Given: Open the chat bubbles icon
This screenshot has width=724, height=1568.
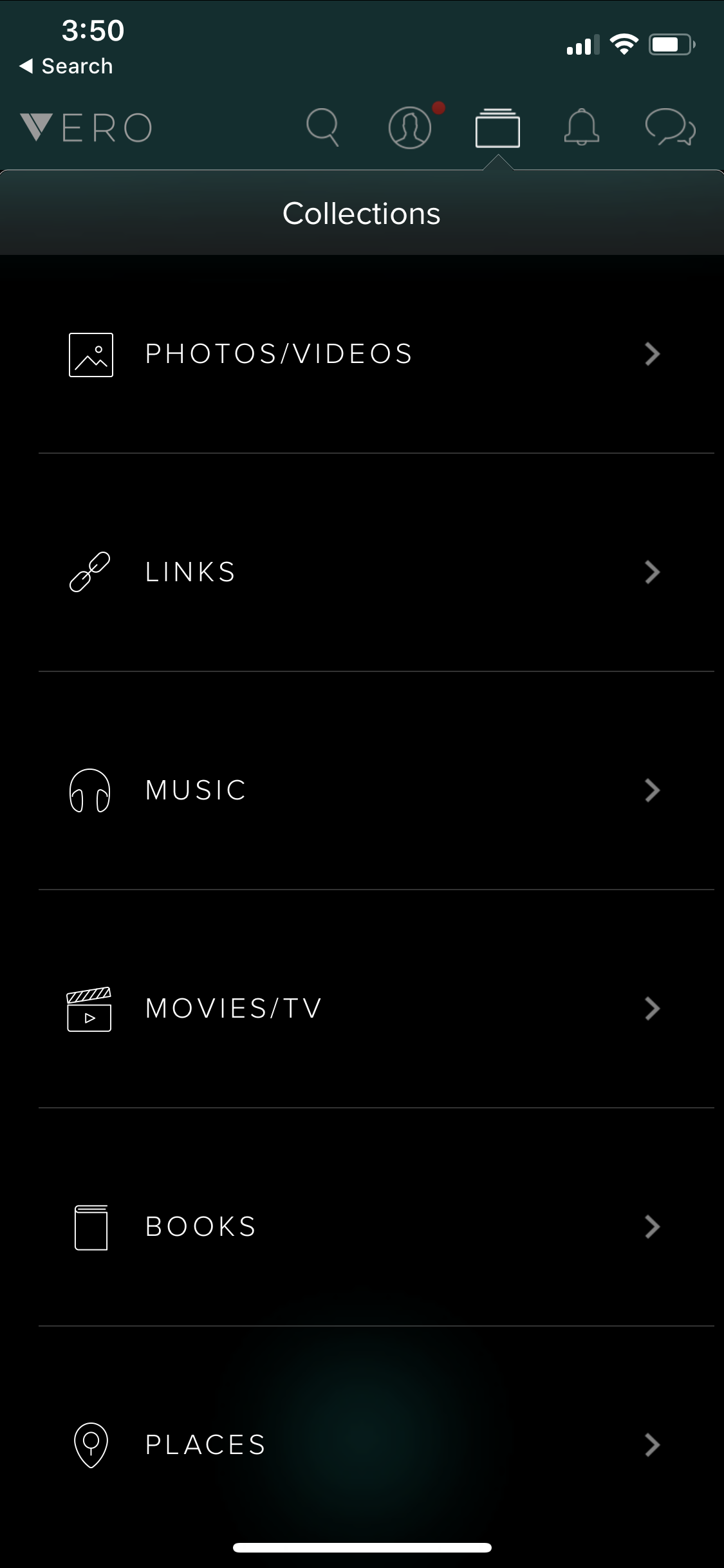Looking at the screenshot, I should coord(670,127).
